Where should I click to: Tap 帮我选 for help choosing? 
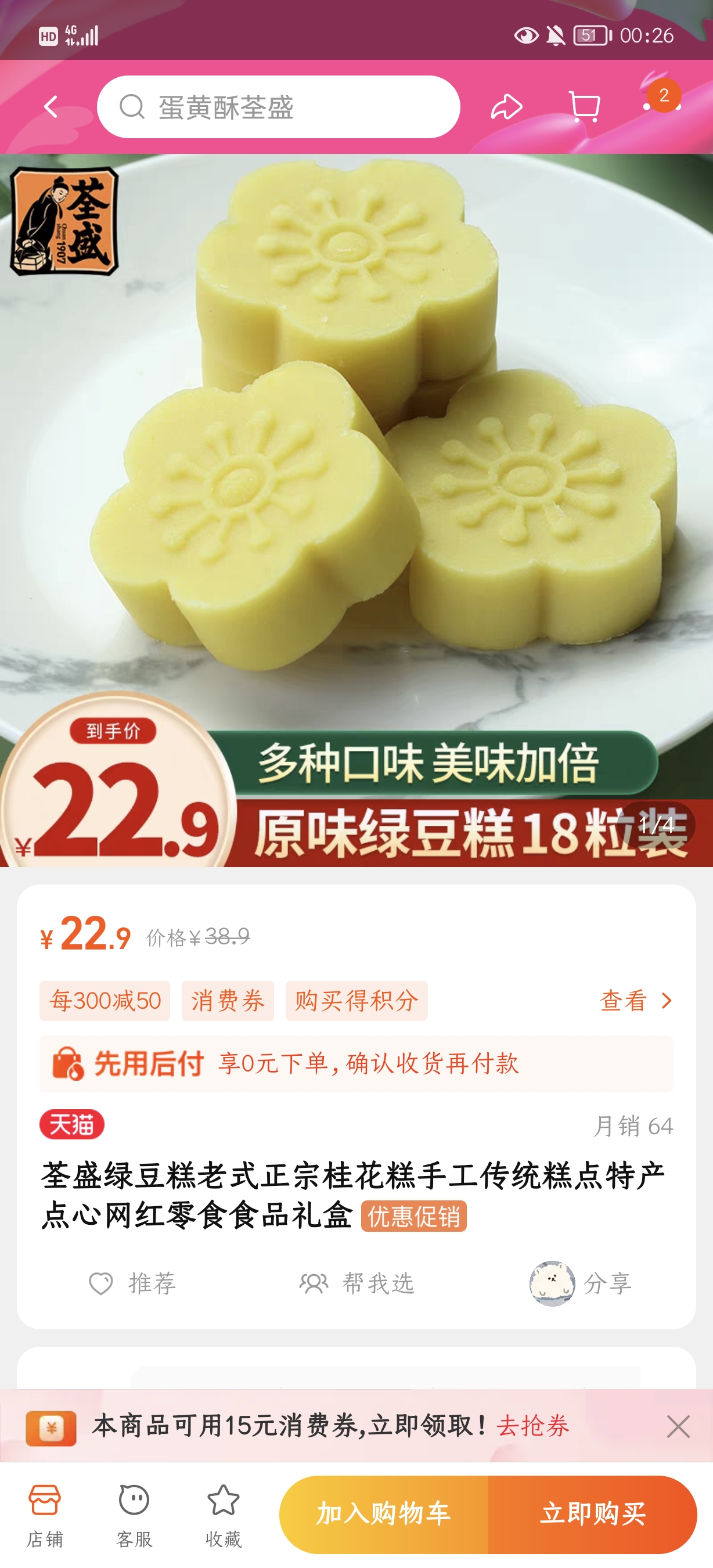(x=356, y=1283)
